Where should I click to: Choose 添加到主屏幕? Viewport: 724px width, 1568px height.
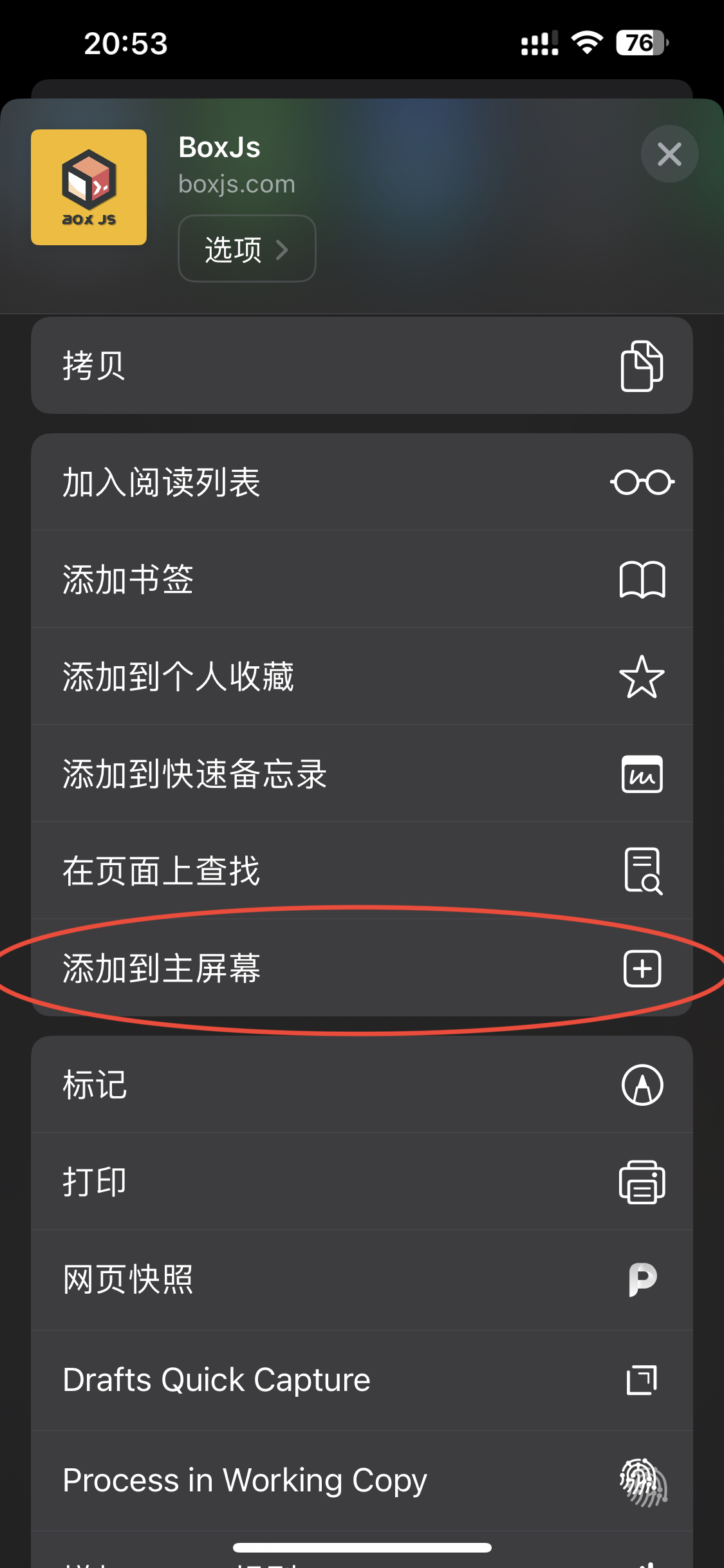coord(362,968)
